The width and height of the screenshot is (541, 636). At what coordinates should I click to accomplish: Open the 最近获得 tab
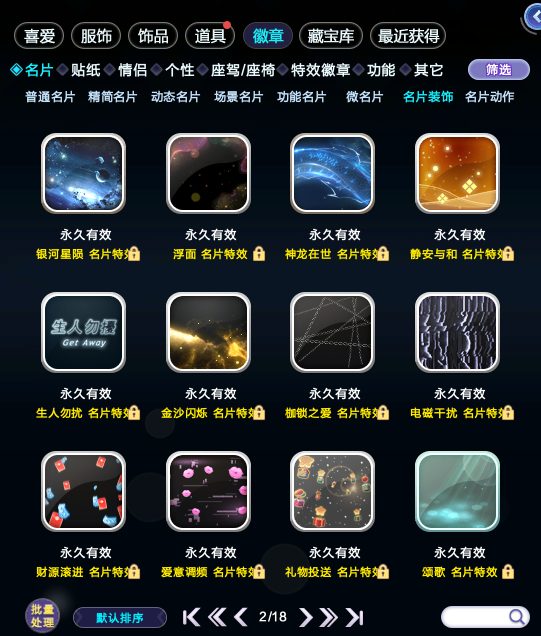[x=408, y=36]
